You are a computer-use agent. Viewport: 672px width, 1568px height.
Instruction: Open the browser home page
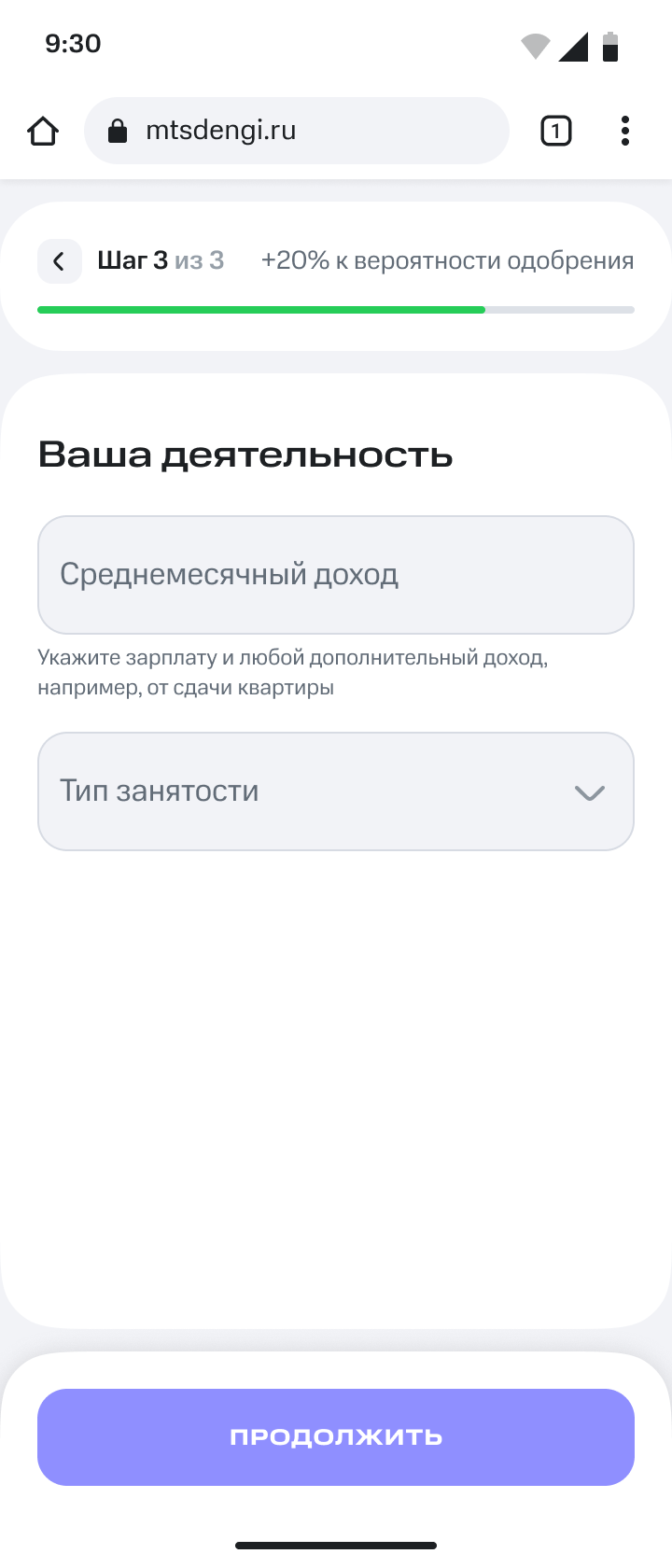(43, 132)
